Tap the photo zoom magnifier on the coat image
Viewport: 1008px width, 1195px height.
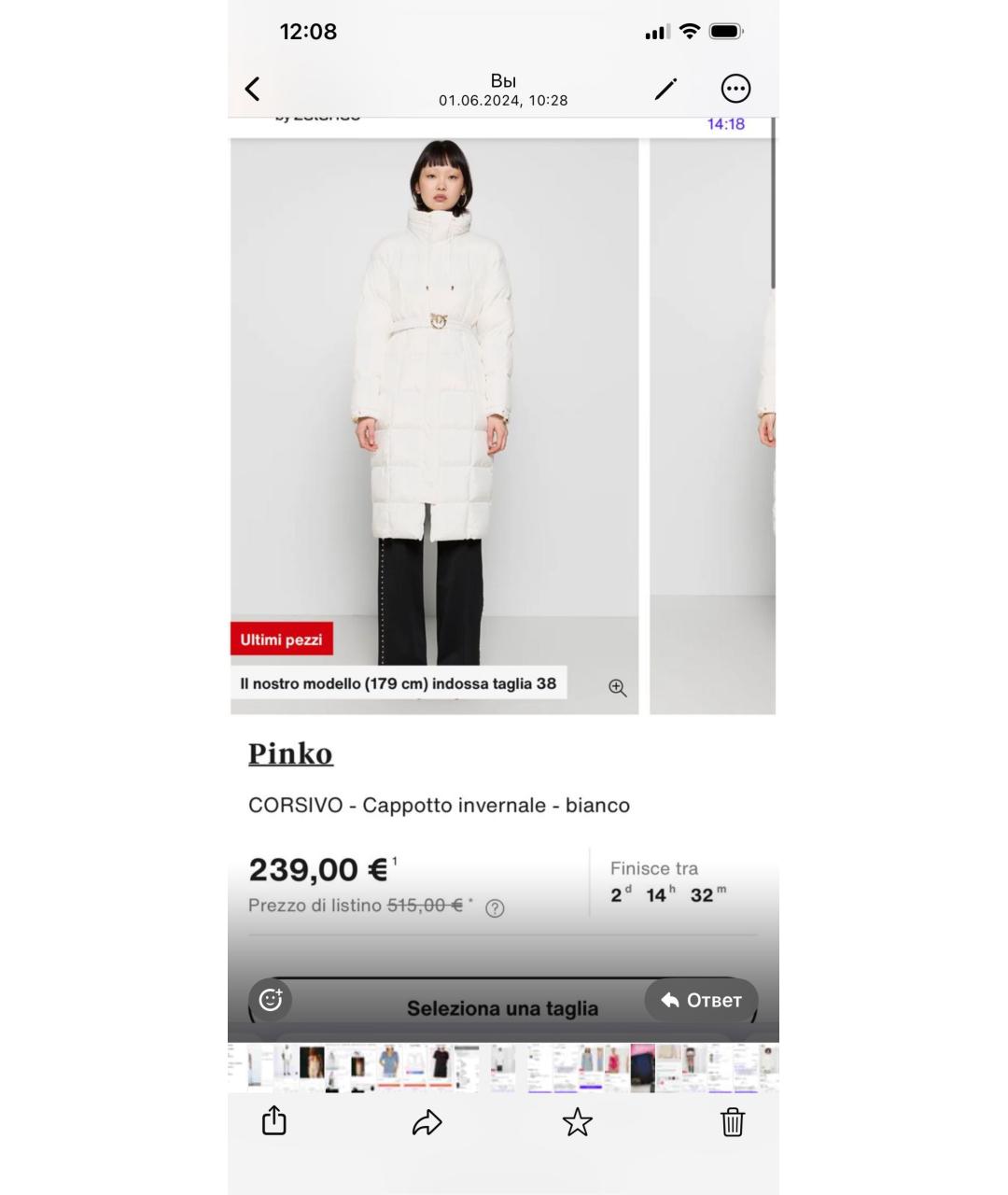617,687
